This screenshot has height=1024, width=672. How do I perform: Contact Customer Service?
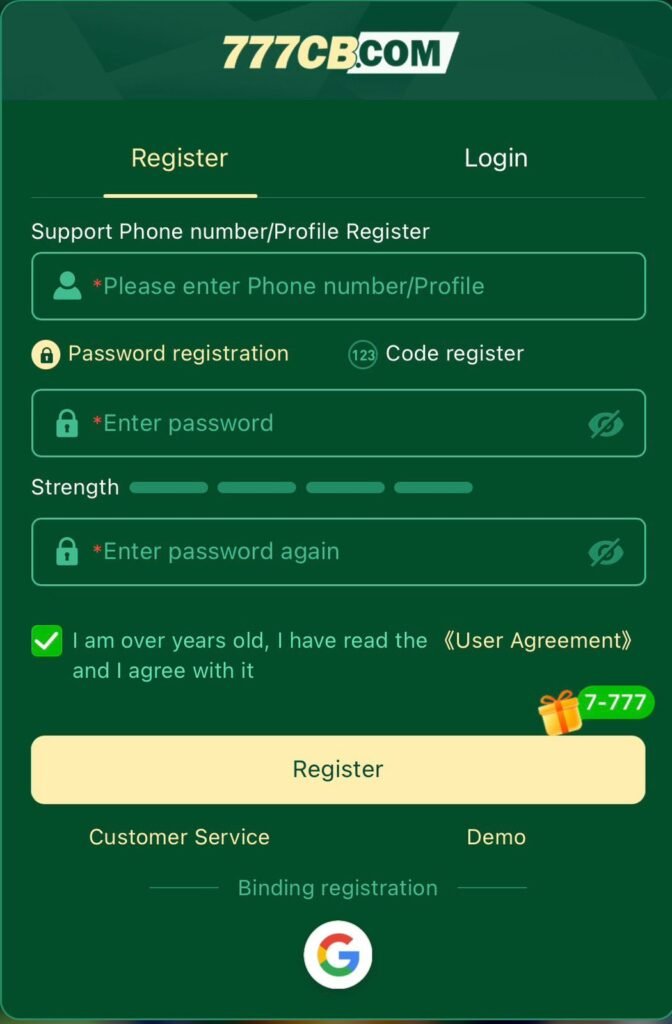click(x=179, y=837)
